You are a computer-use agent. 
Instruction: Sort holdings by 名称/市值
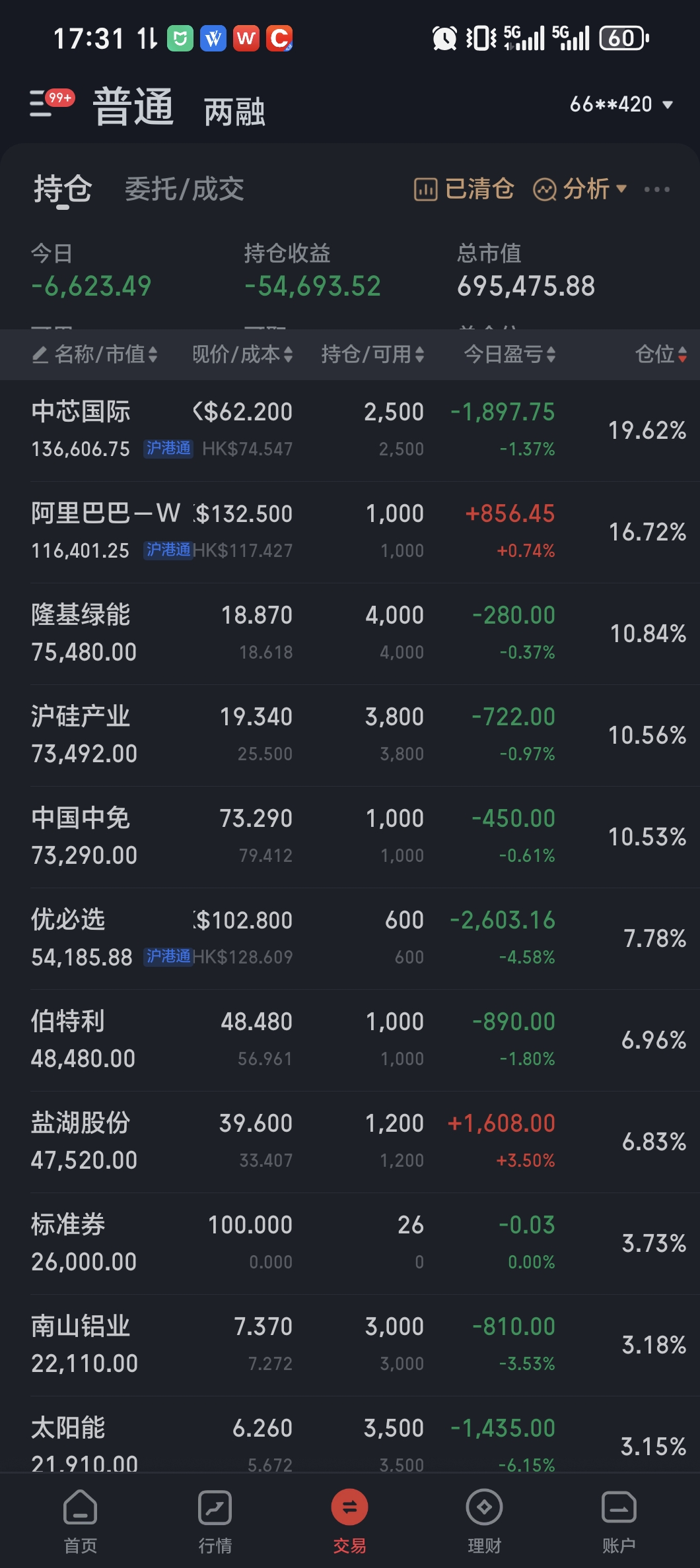(x=96, y=354)
